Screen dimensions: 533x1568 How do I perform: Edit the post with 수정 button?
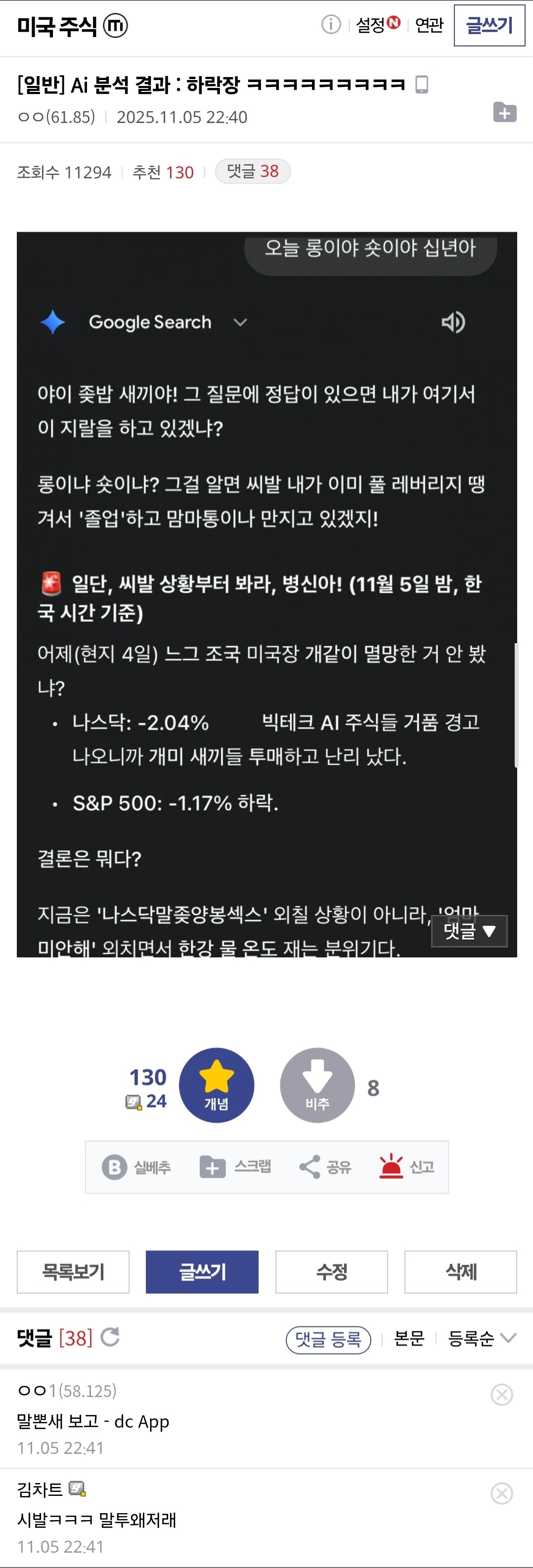point(331,1272)
